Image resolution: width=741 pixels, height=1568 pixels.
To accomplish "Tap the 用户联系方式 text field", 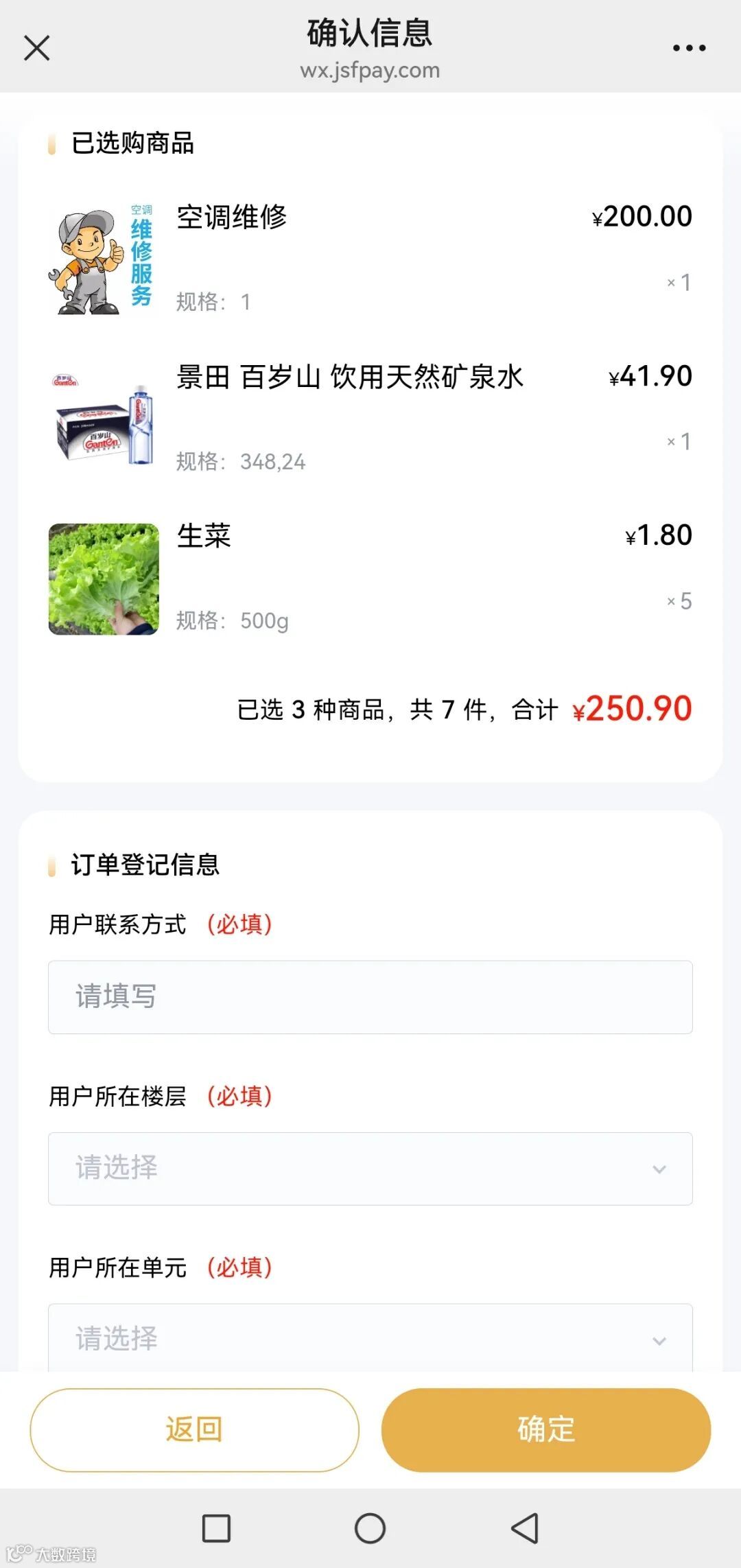I will click(x=370, y=997).
